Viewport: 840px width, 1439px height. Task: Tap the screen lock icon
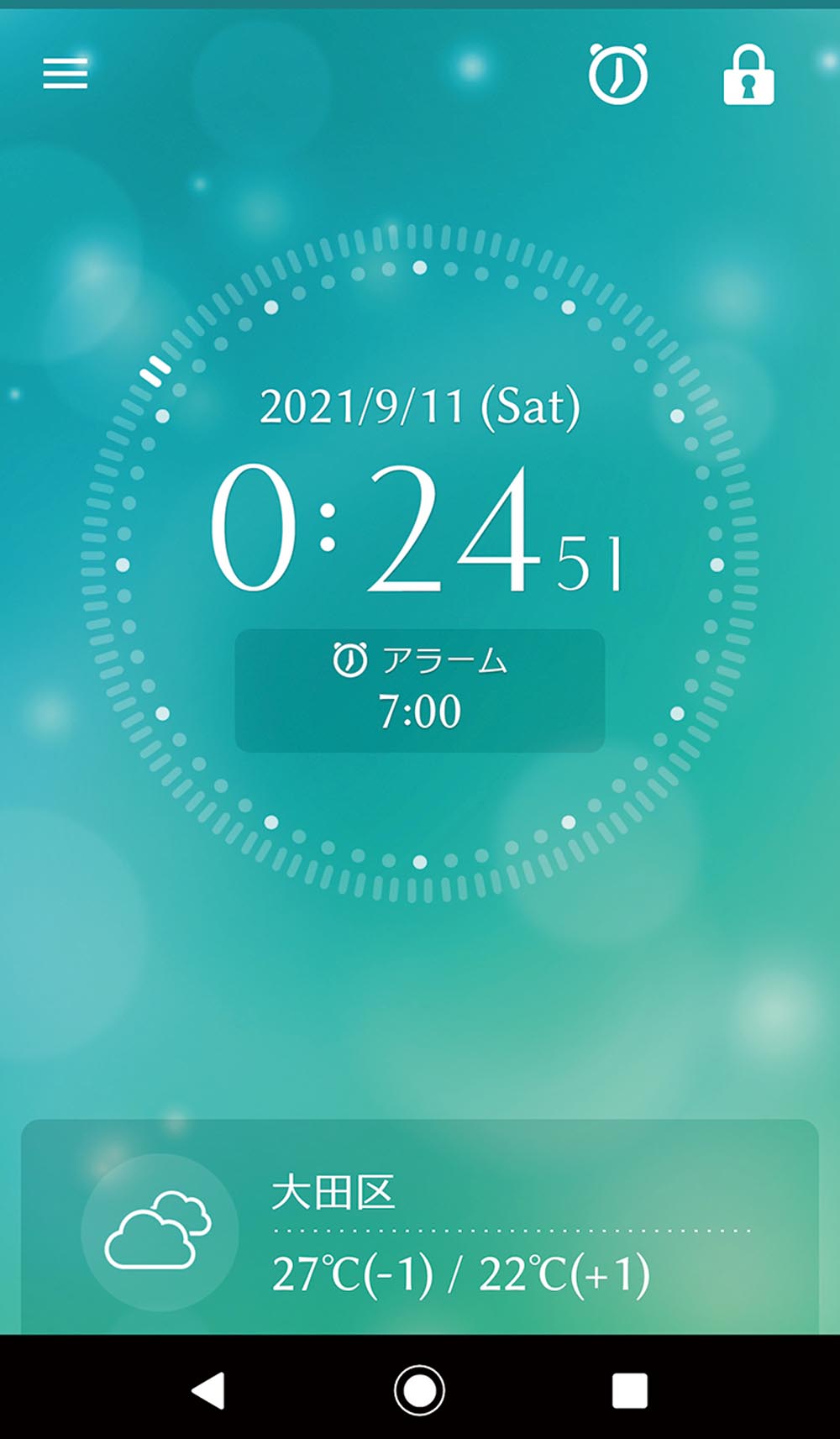pos(748,76)
